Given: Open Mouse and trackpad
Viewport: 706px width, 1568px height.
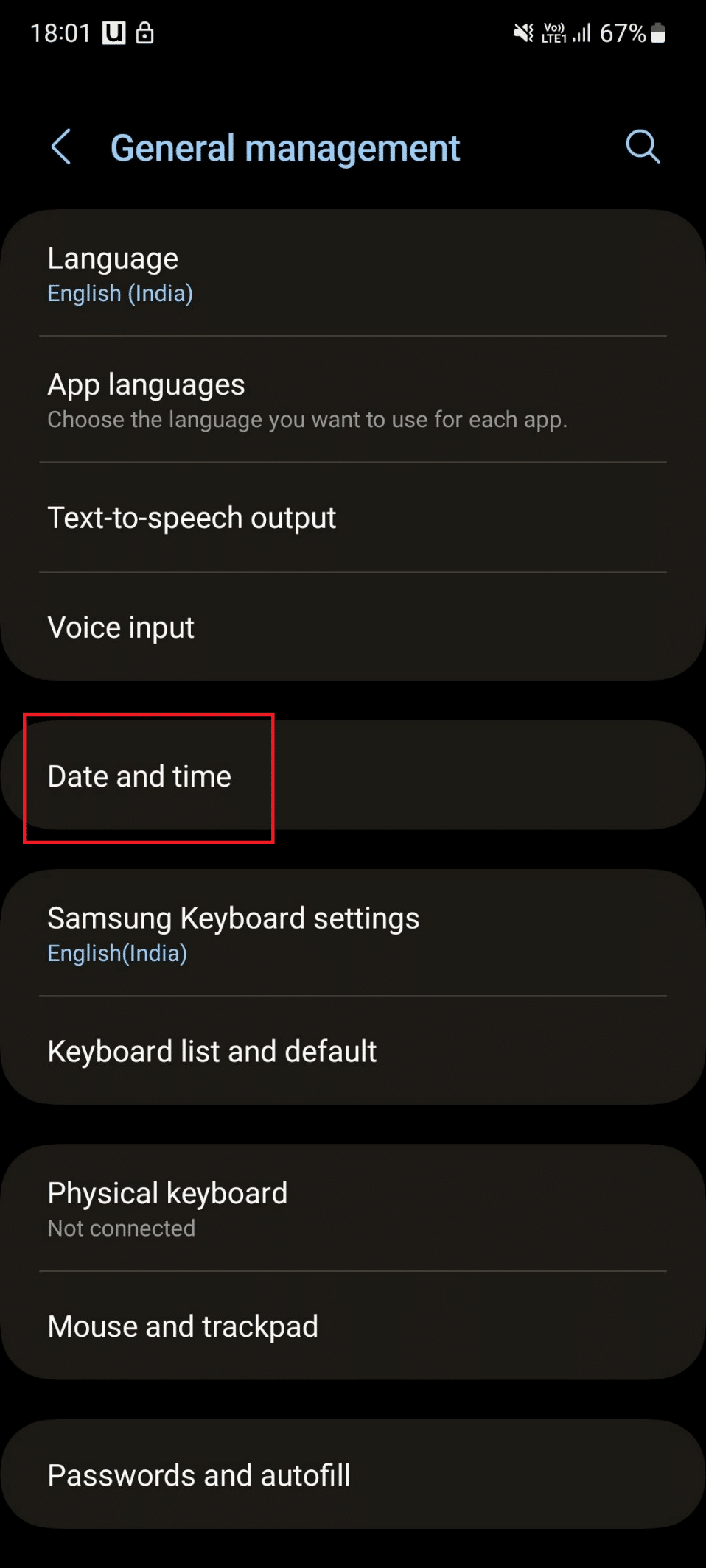Looking at the screenshot, I should click(x=352, y=1326).
